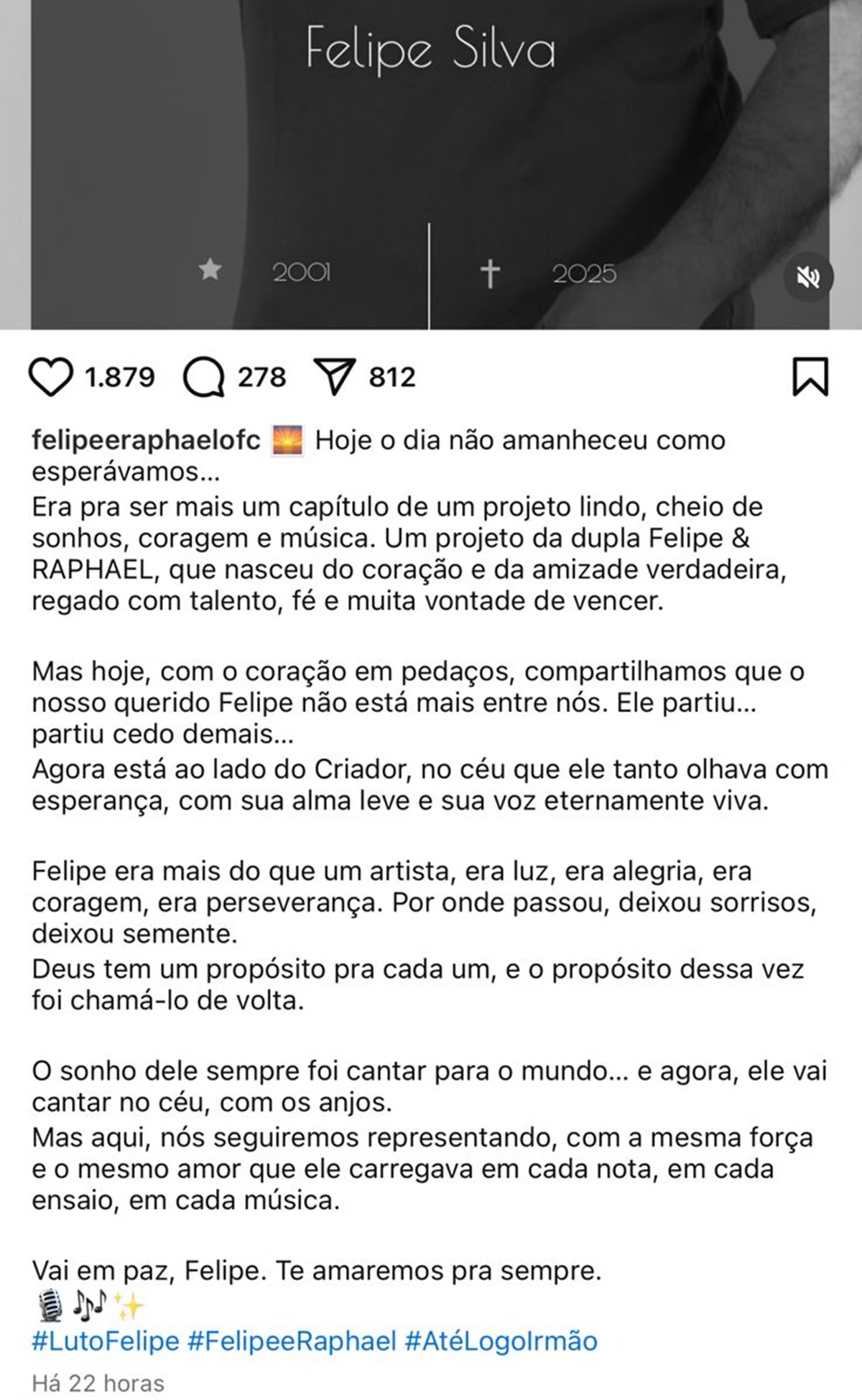The height and width of the screenshot is (1400, 862).
Task: Share this post via the paper plane icon
Action: point(335,377)
